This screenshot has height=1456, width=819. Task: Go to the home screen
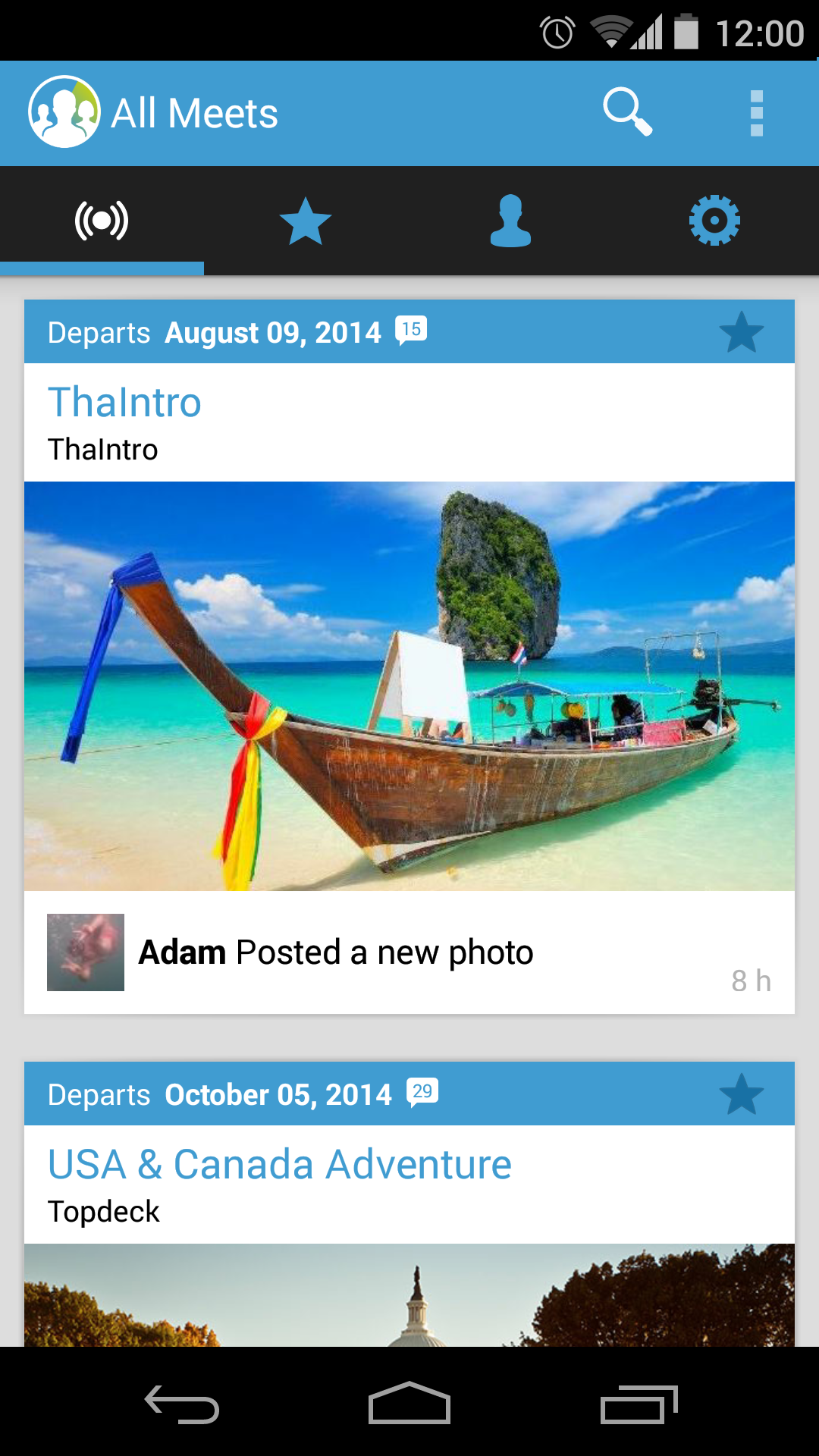point(409,1404)
